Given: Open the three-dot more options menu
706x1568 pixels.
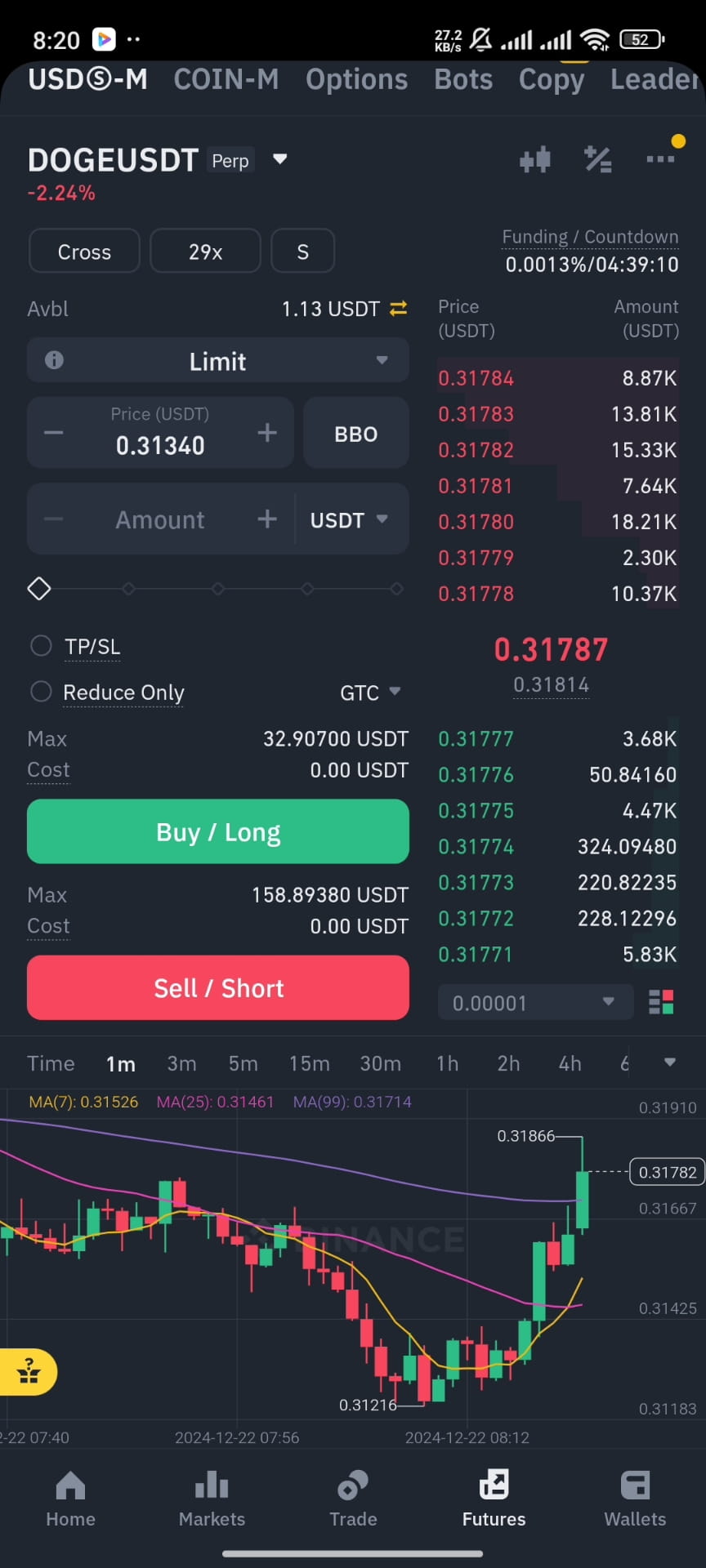Looking at the screenshot, I should pyautogui.click(x=660, y=159).
